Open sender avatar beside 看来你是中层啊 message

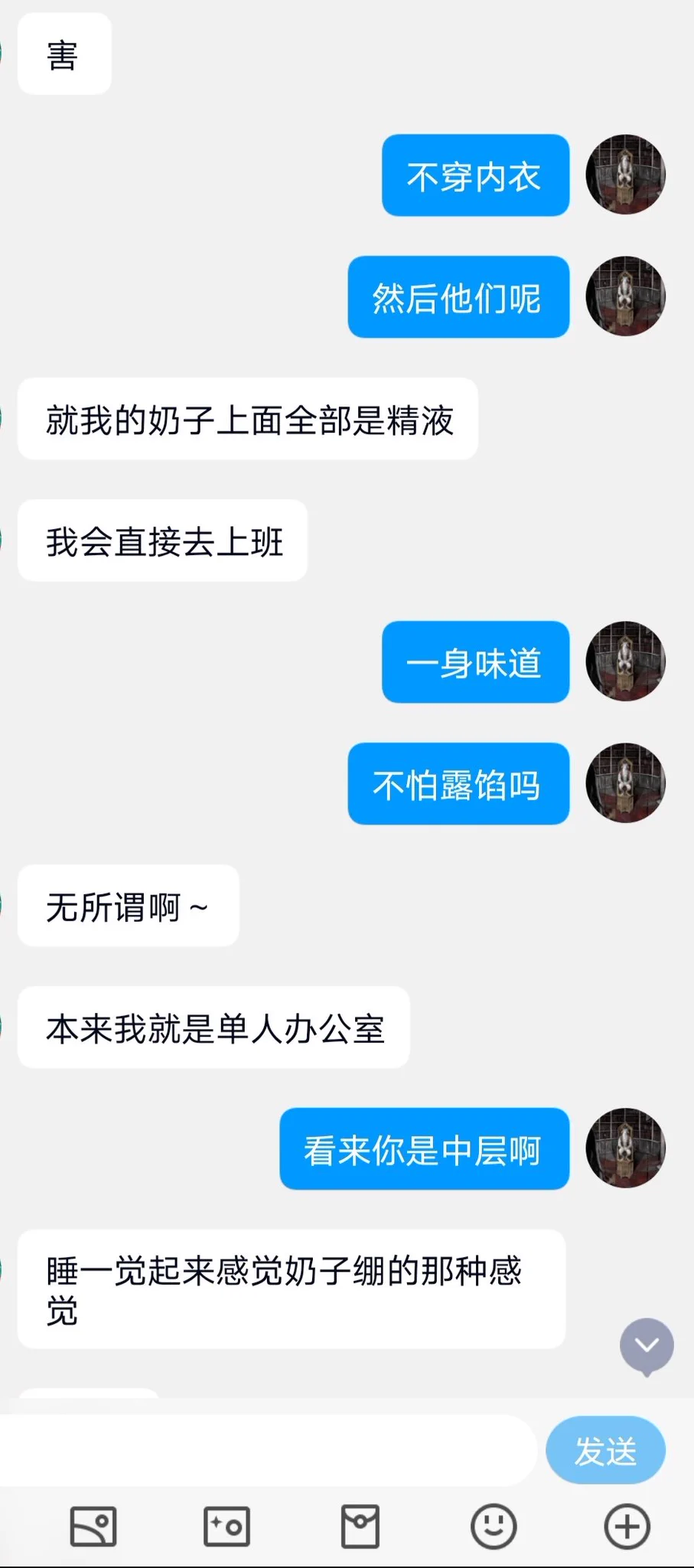[625, 1148]
